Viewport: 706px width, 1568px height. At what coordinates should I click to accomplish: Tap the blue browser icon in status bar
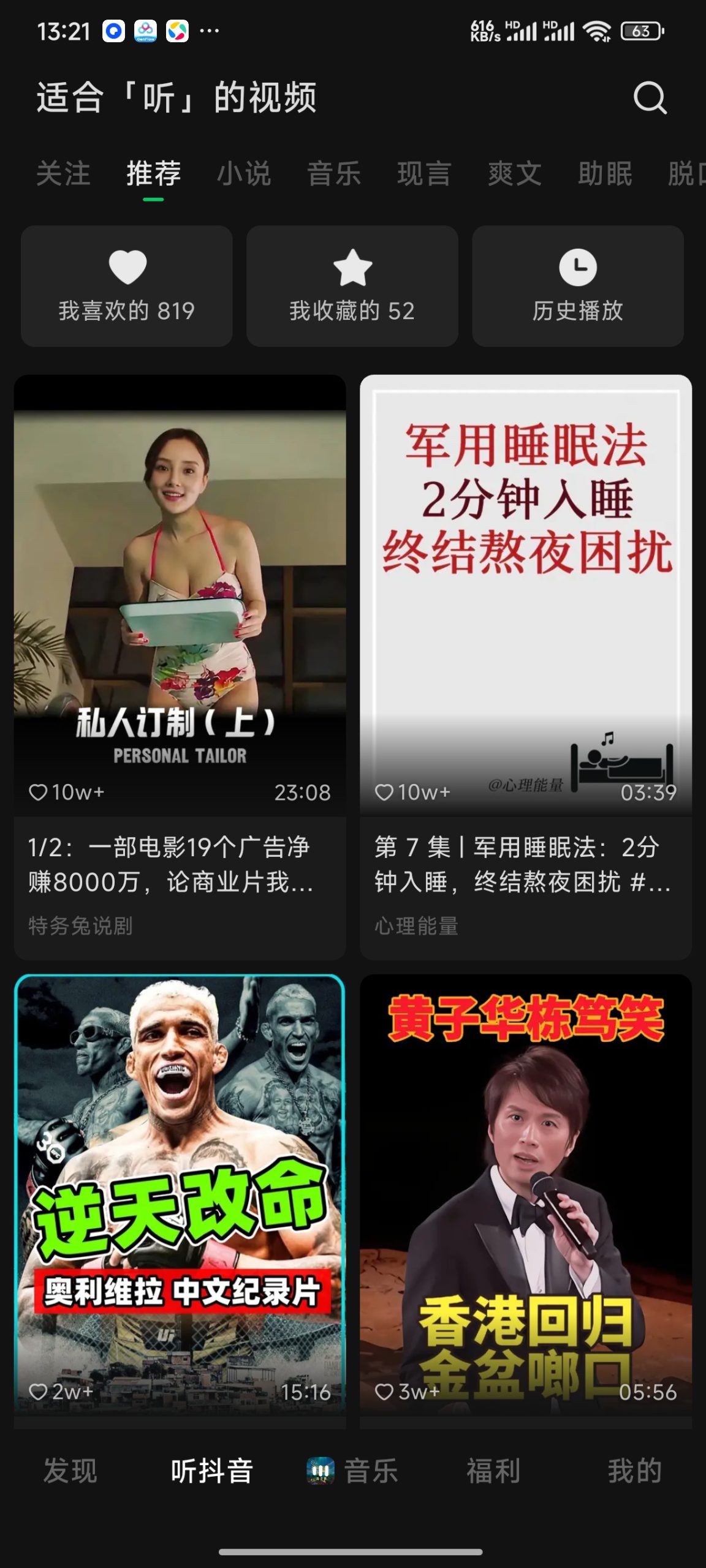point(112,30)
